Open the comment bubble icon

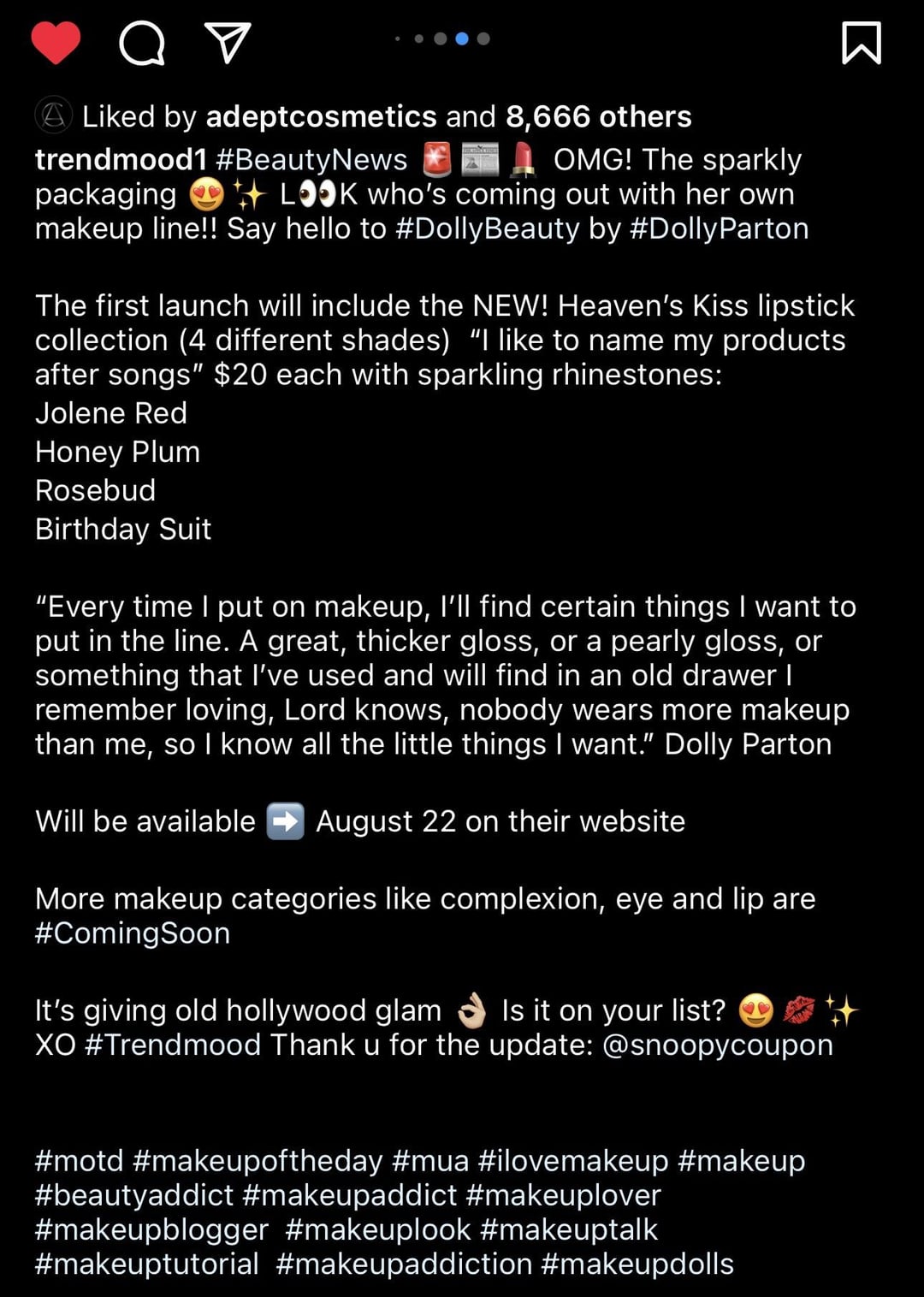point(141,43)
